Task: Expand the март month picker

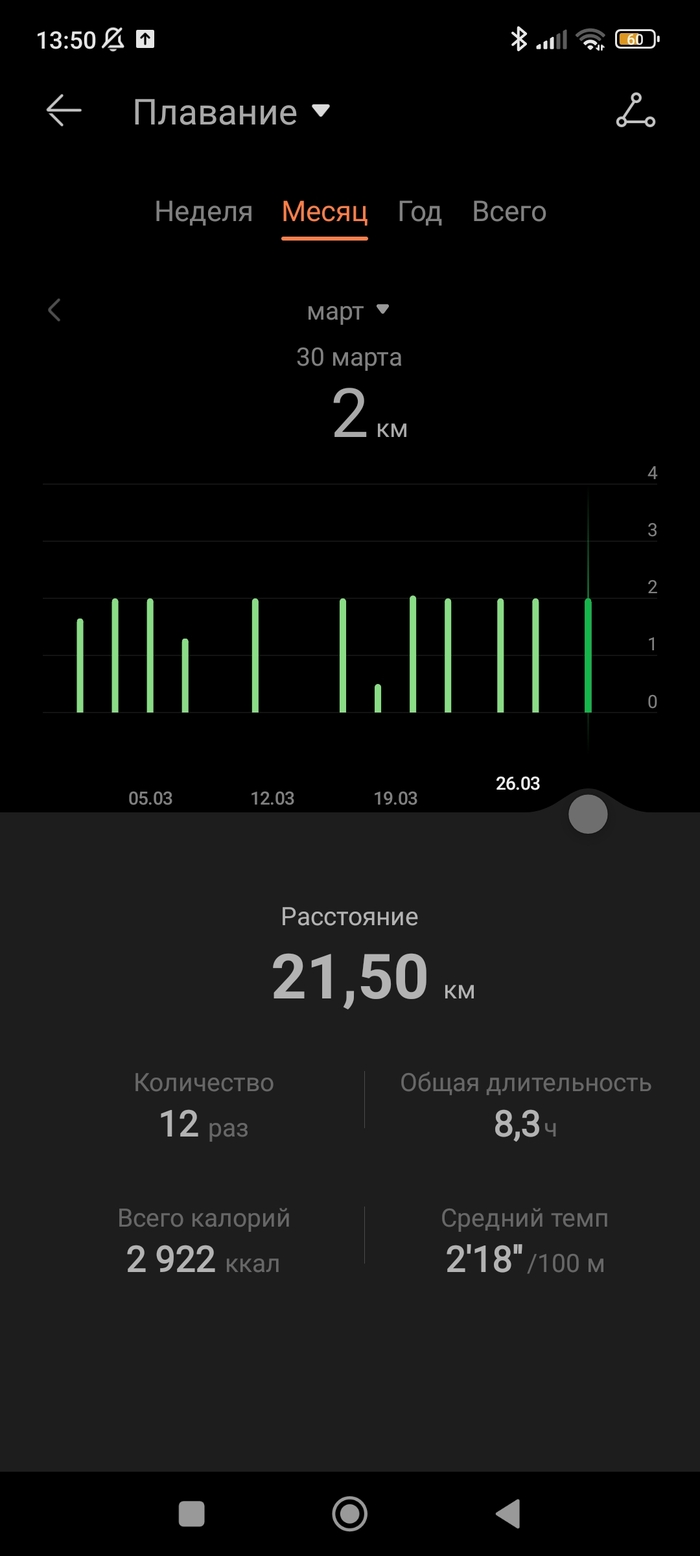Action: click(x=348, y=311)
